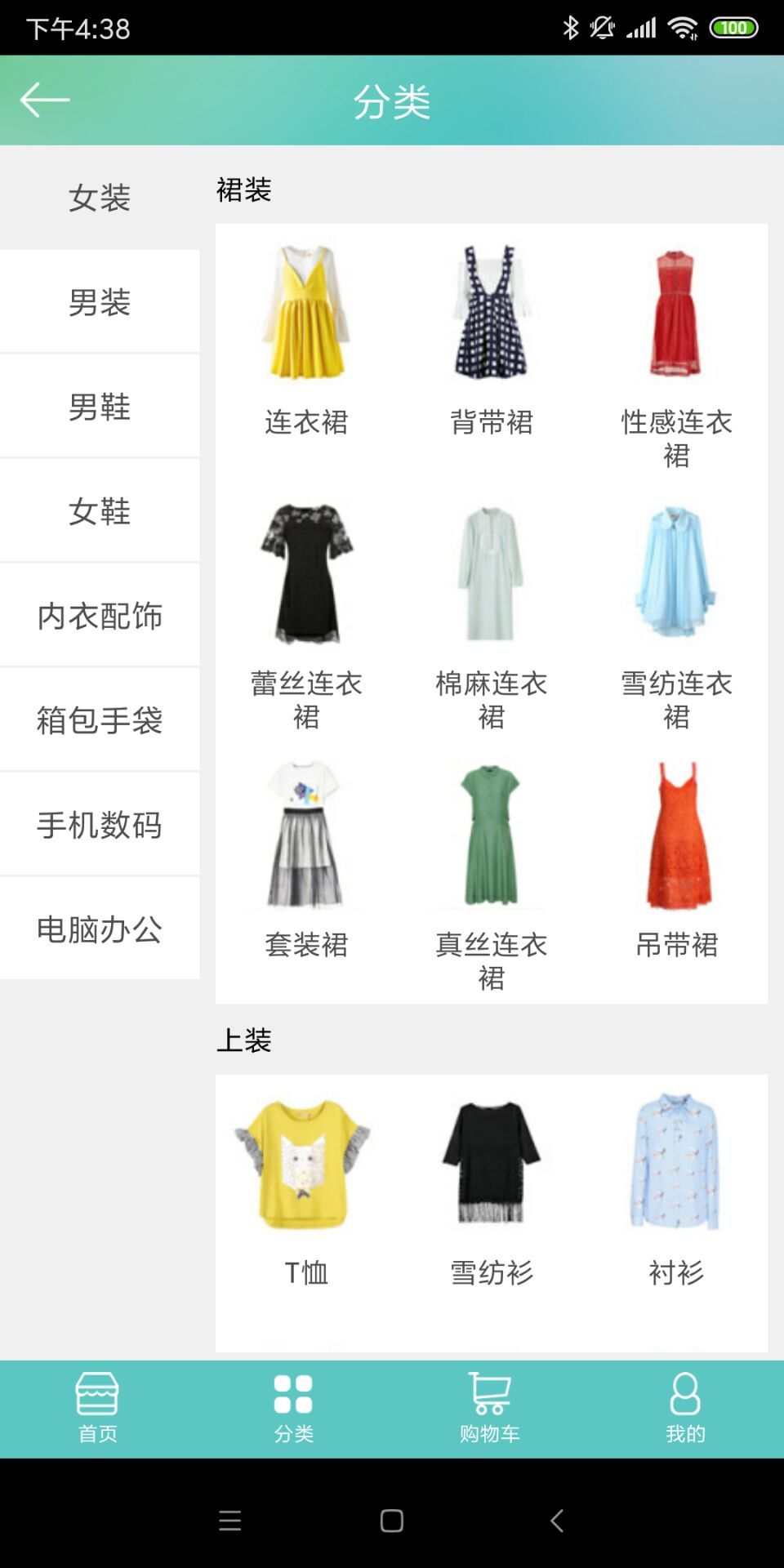784x1568 pixels.
Task: Tap the system home button
Action: coord(392,1521)
